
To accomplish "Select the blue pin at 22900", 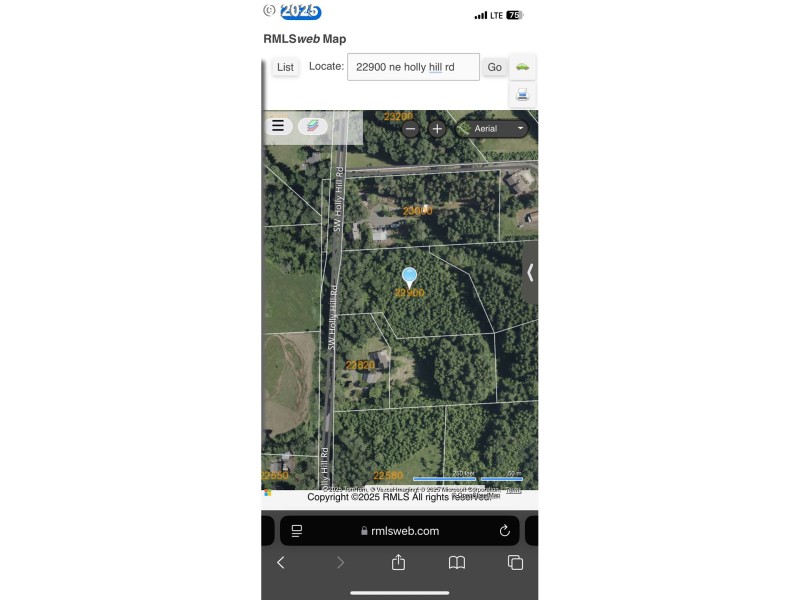I will coord(409,276).
